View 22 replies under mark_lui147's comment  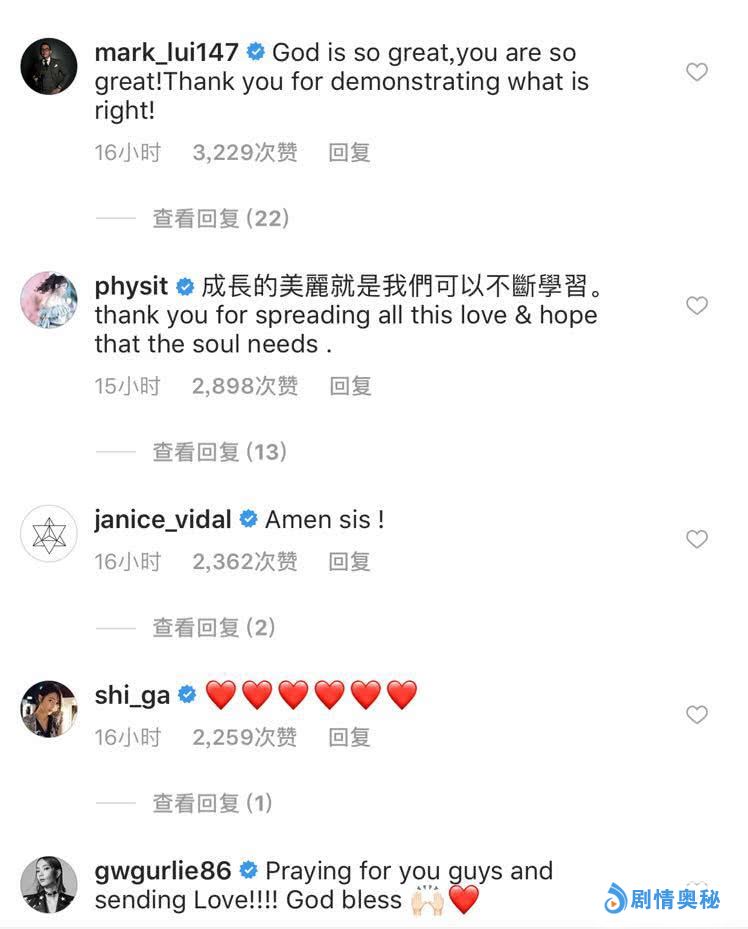(x=220, y=218)
